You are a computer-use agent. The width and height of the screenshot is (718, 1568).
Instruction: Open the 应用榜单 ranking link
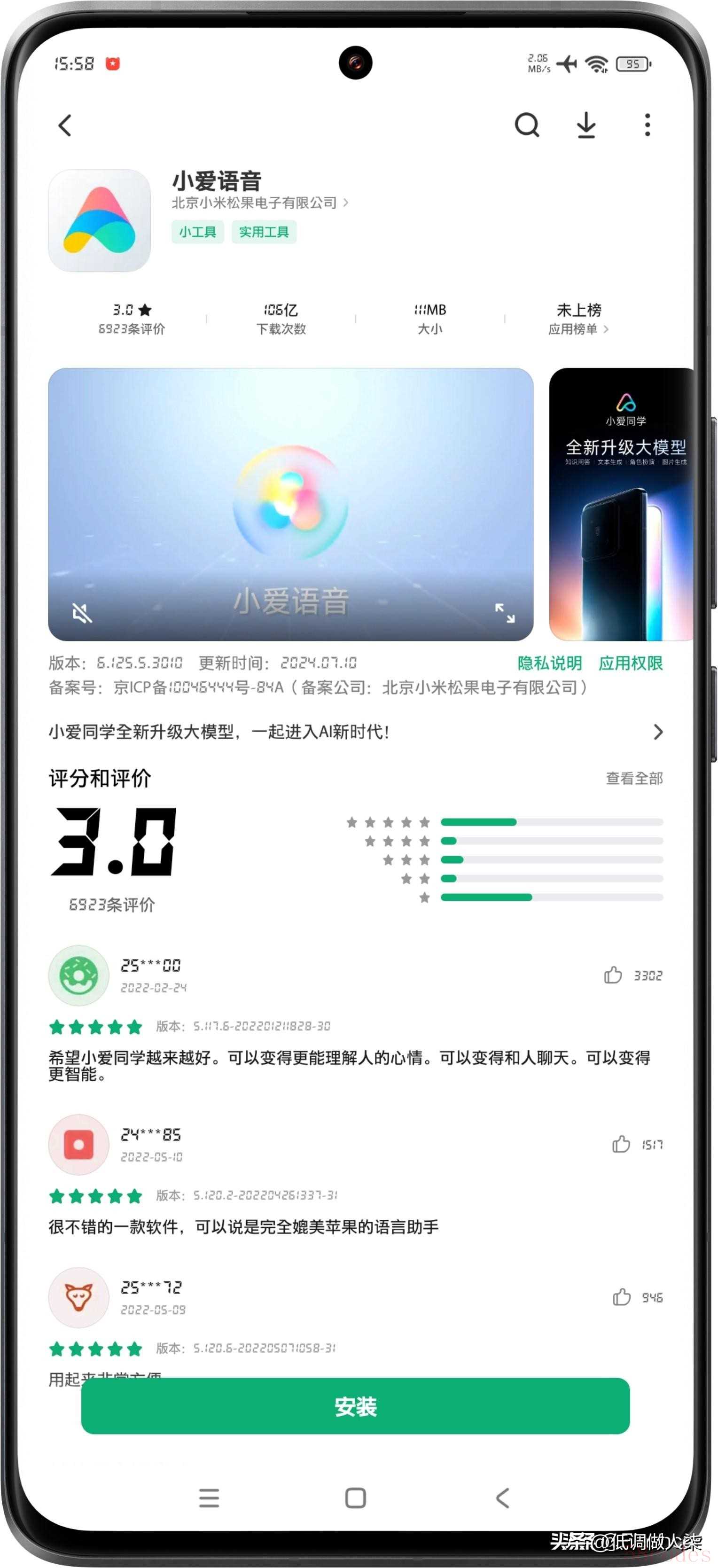click(x=578, y=329)
